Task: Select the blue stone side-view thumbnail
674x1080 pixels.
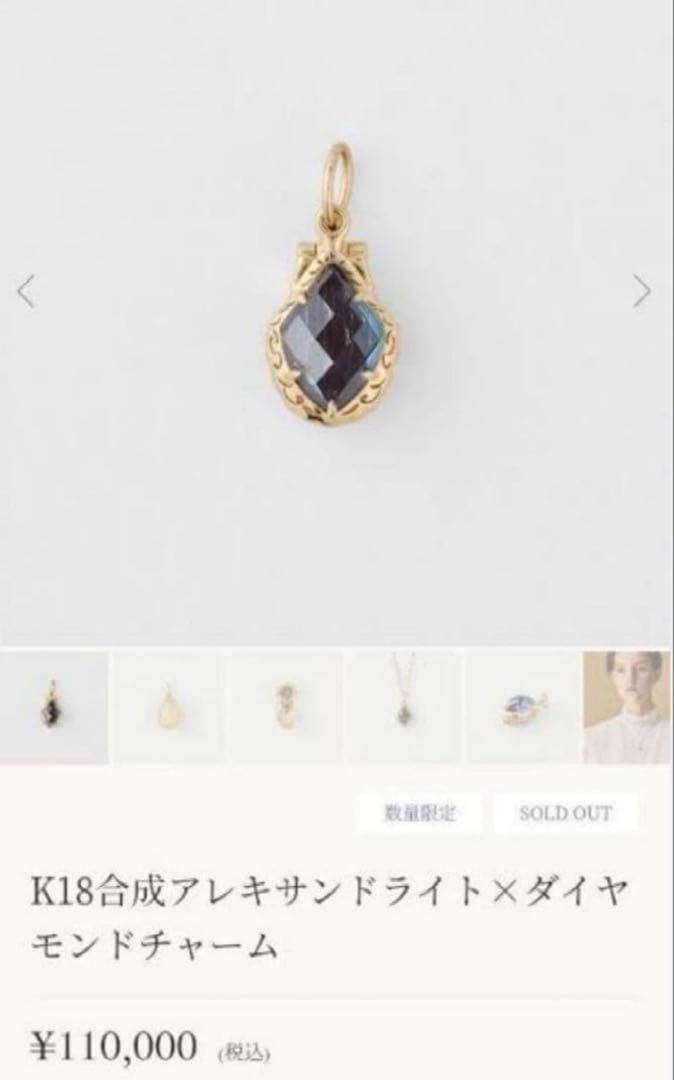Action: tap(521, 707)
